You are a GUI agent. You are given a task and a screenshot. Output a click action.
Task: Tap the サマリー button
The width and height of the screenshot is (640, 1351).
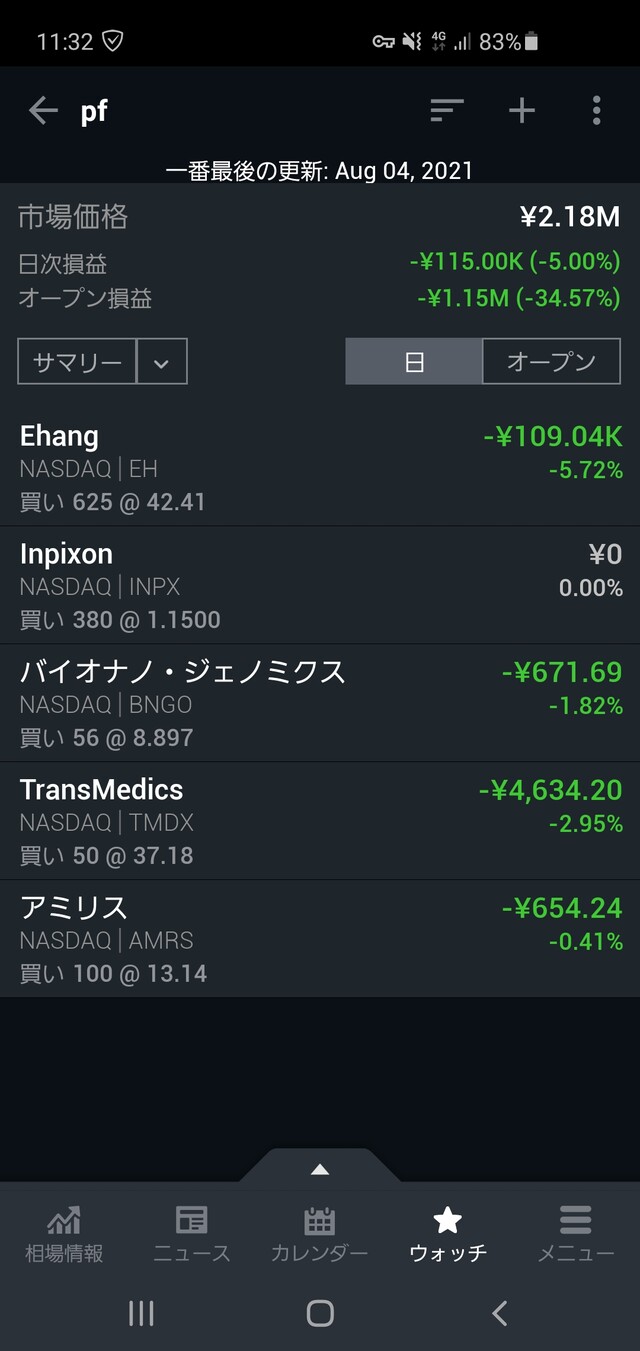77,362
